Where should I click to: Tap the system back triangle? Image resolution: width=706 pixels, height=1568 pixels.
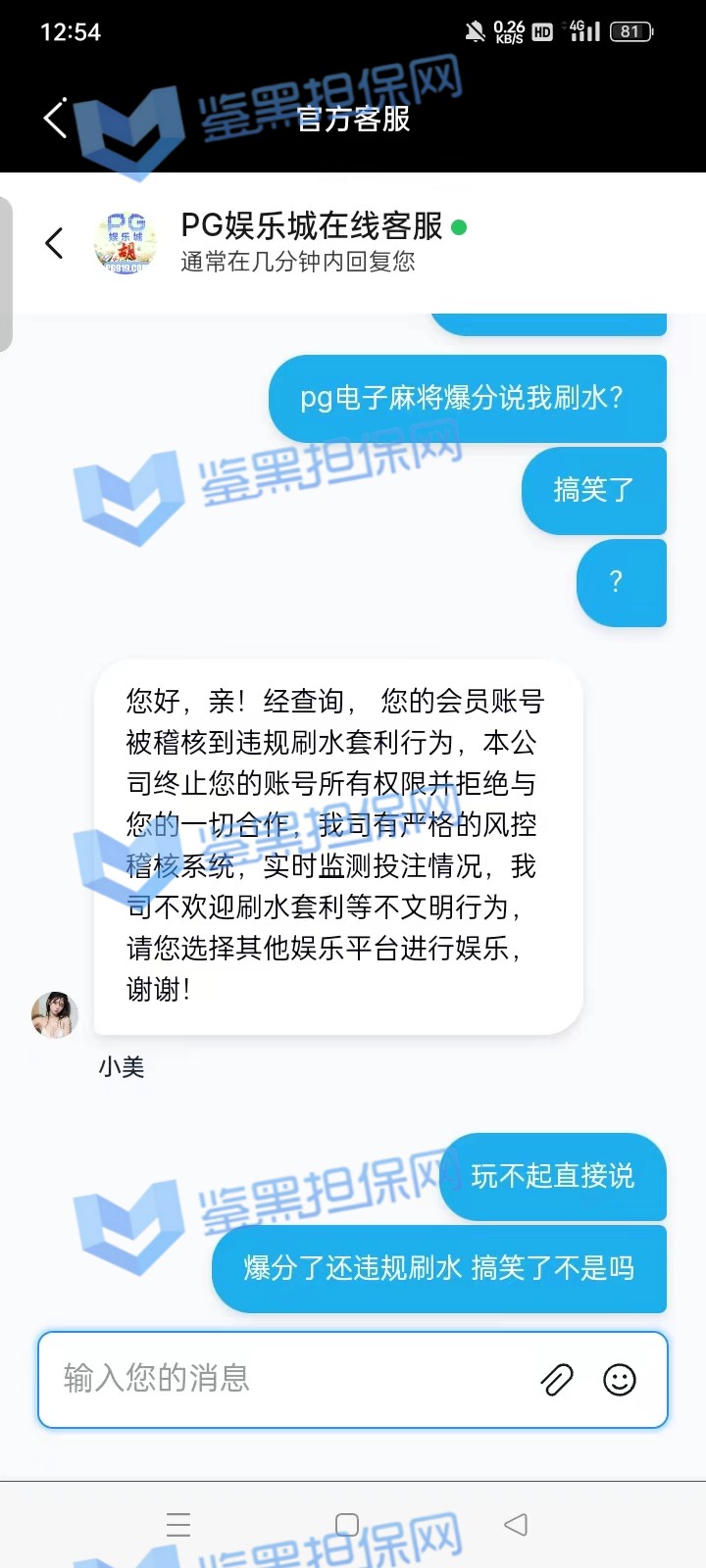click(516, 1524)
